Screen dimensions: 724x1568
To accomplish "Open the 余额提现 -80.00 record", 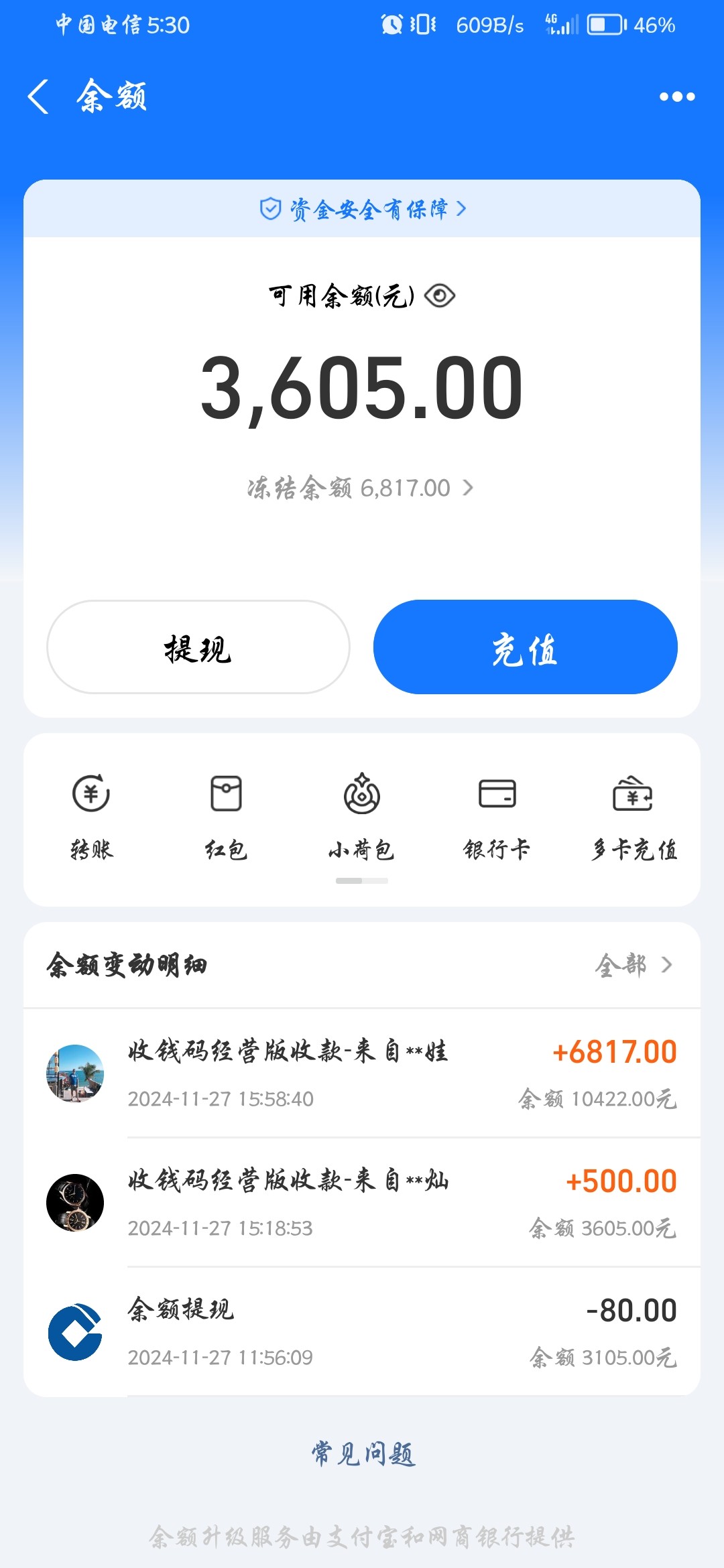I will (362, 1332).
